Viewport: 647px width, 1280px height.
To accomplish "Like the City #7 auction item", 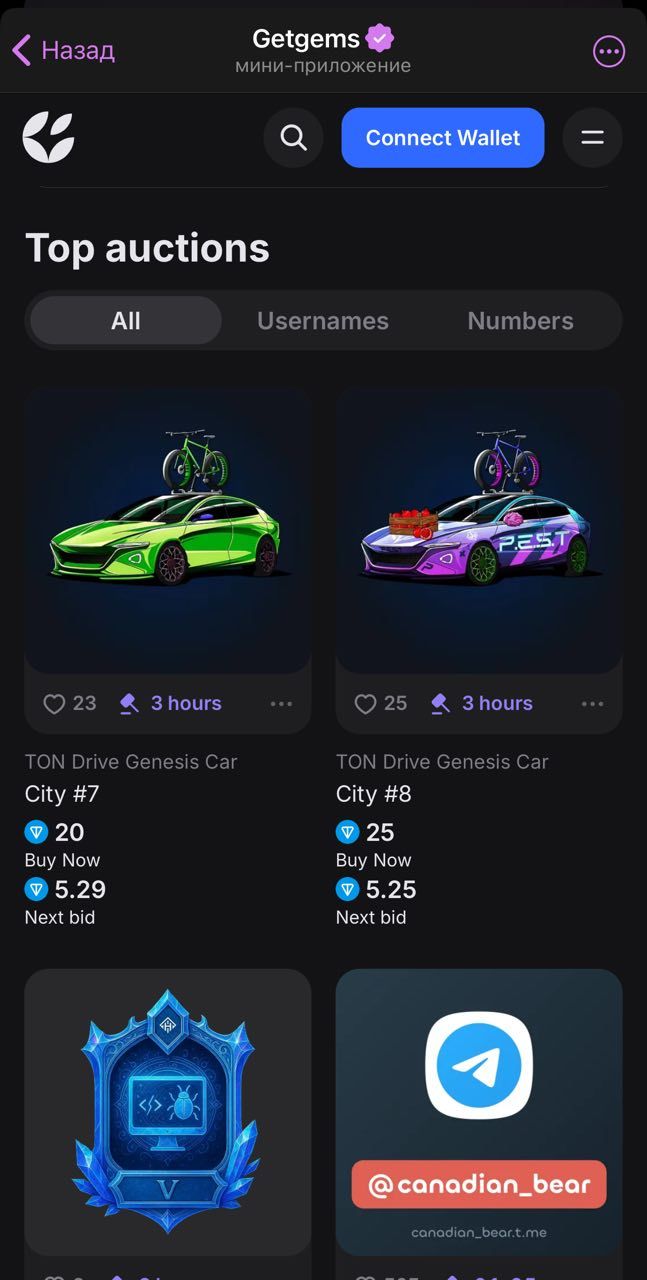I will click(x=55, y=704).
